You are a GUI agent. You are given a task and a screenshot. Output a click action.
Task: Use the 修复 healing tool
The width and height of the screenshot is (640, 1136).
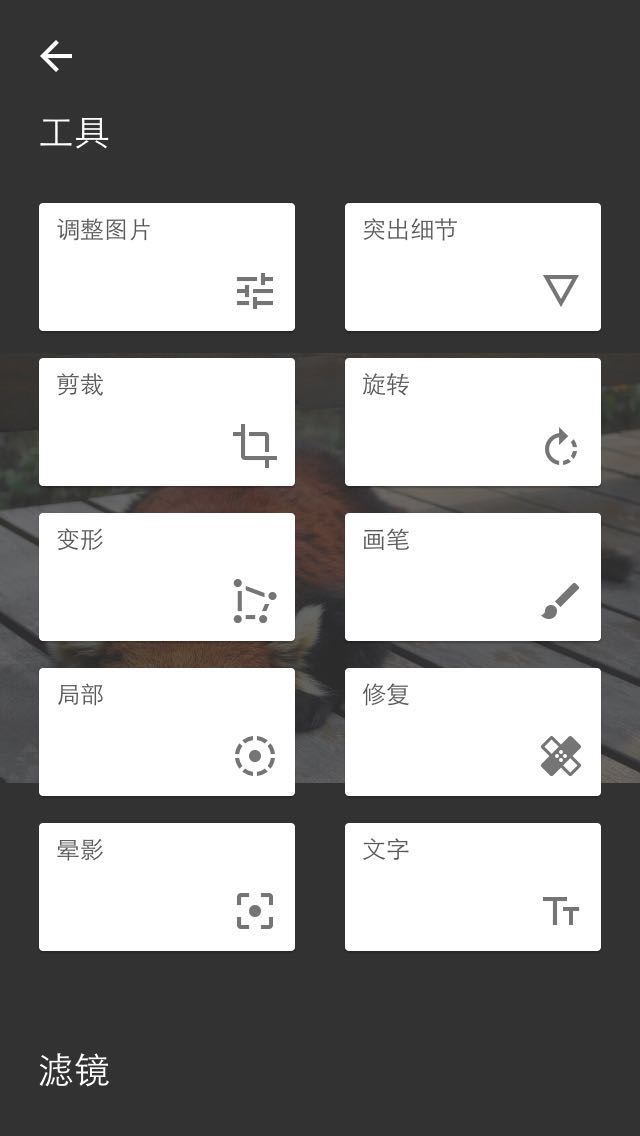coord(473,732)
